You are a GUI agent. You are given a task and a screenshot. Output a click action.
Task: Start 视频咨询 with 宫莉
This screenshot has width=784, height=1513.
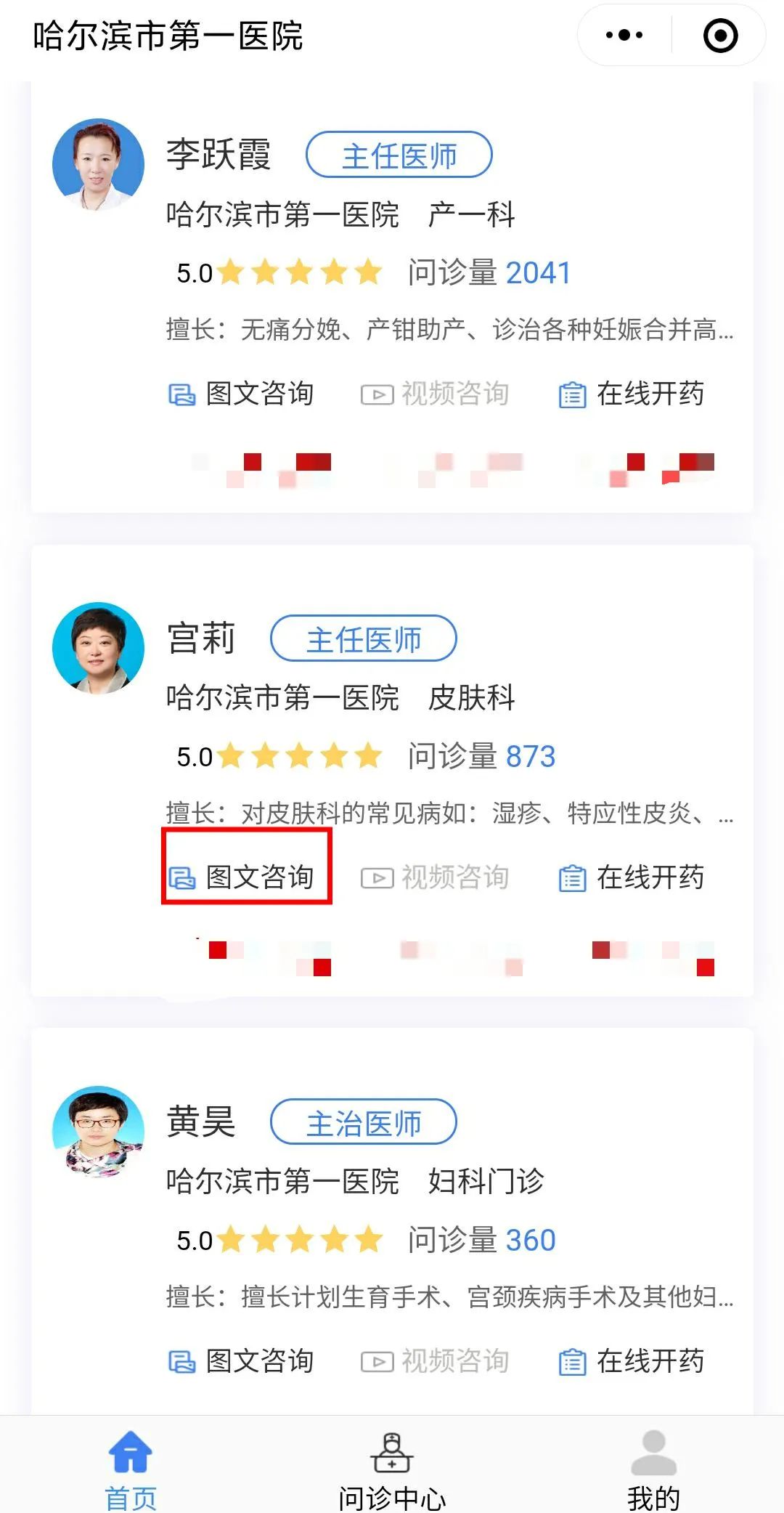(x=436, y=877)
